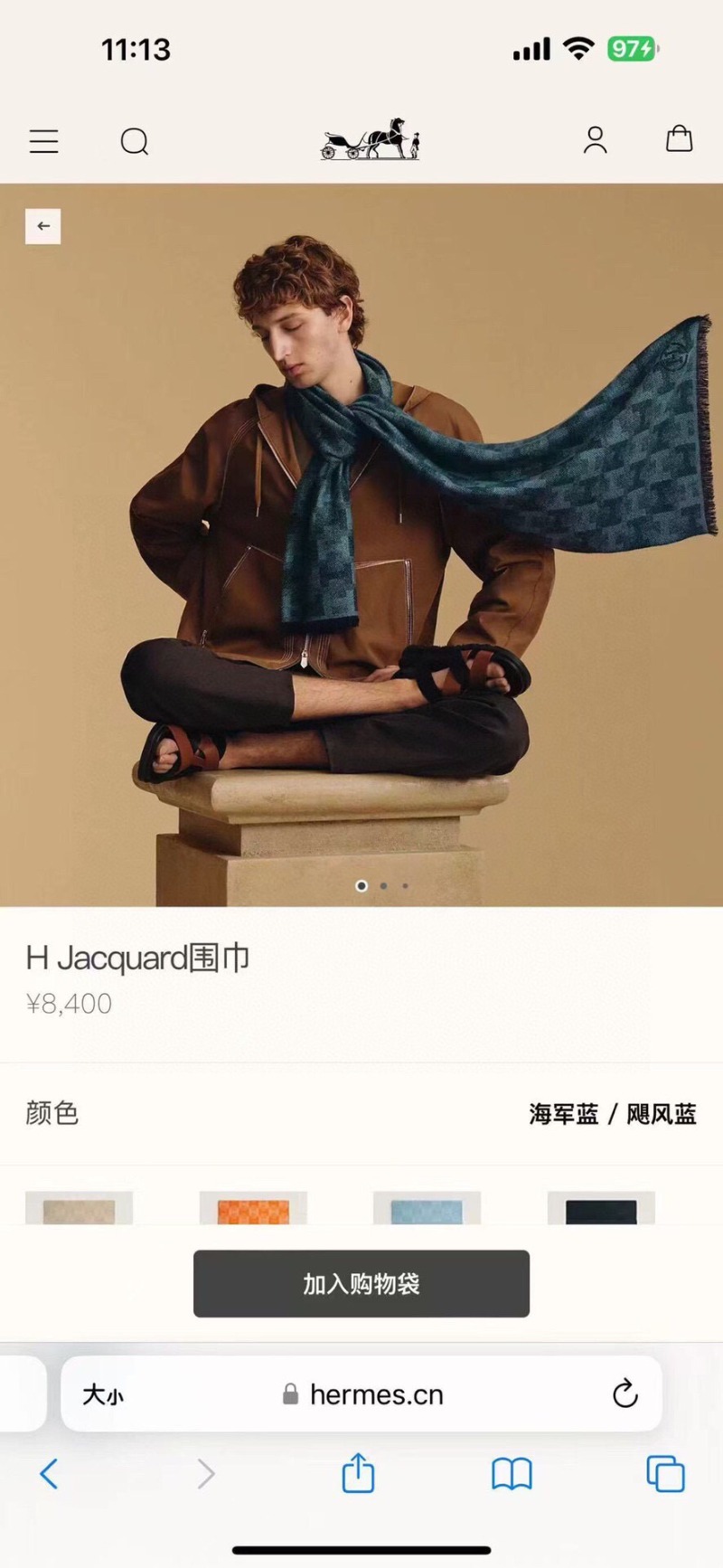
Task: Go to the Hermès logo homepage
Action: (x=370, y=140)
